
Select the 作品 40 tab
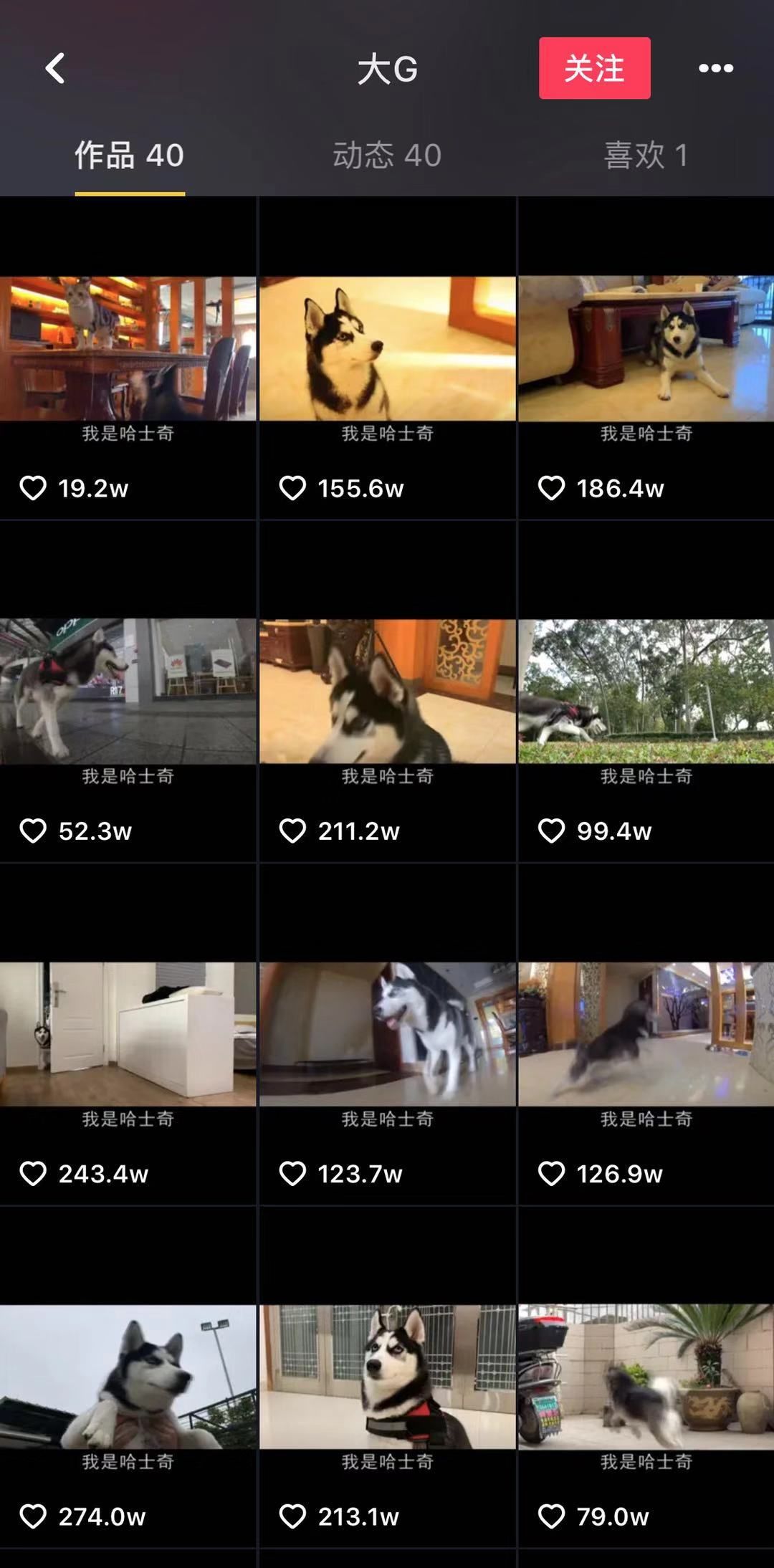click(130, 156)
